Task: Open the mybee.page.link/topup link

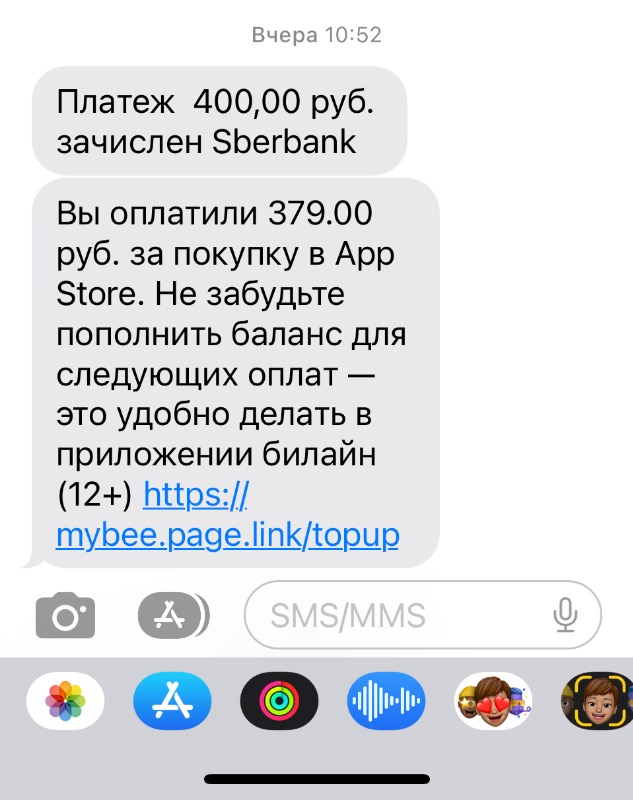Action: [x=228, y=535]
